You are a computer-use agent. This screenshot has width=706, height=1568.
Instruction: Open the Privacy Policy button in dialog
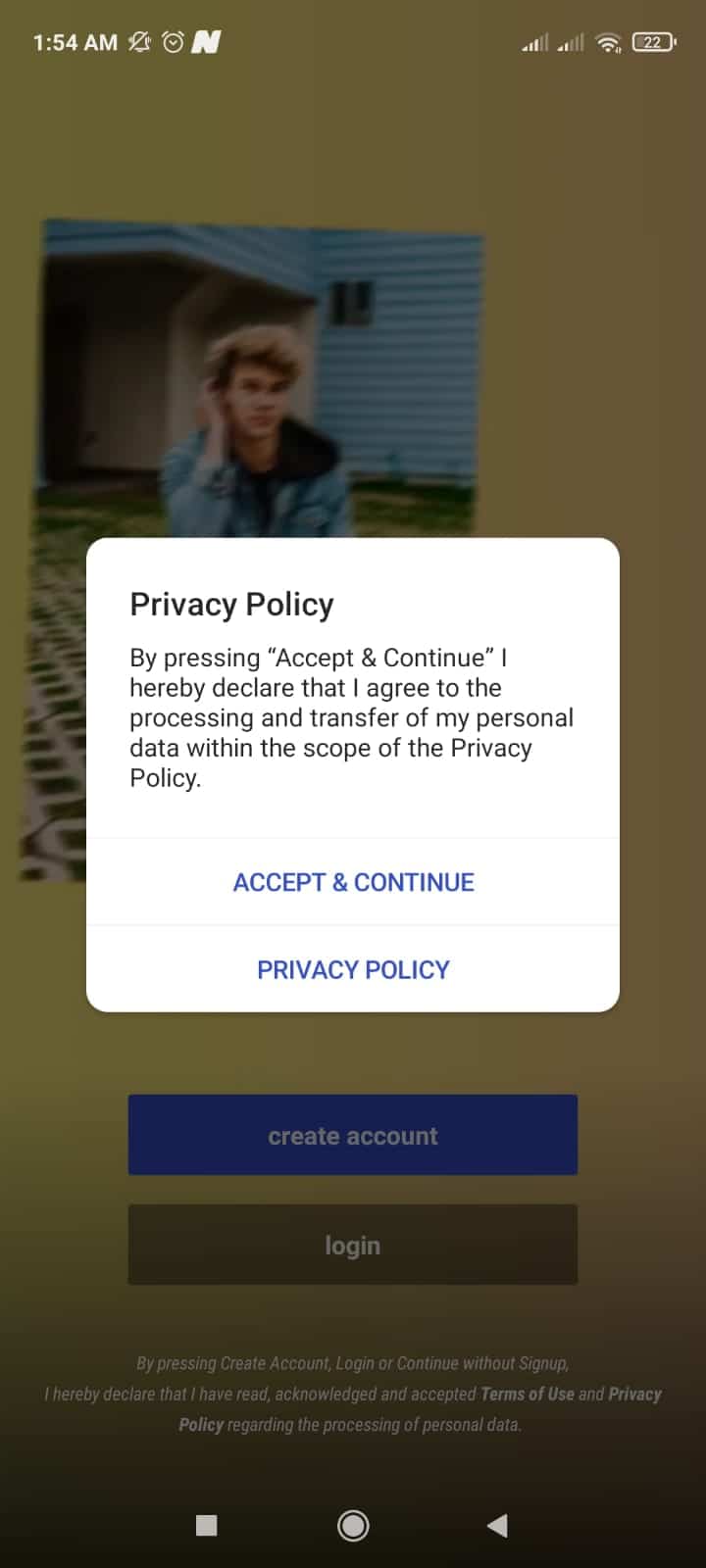click(x=353, y=969)
